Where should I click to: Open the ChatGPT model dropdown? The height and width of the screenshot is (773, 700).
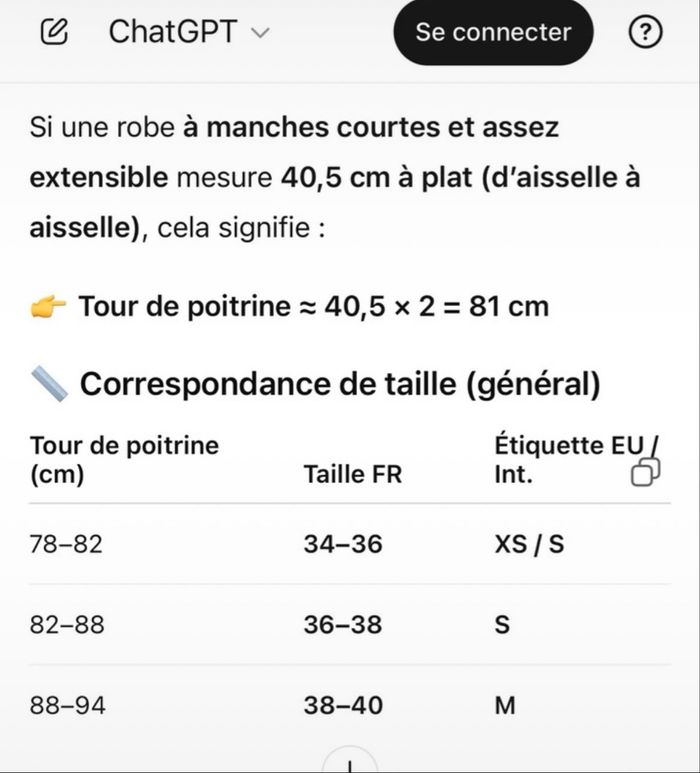pyautogui.click(x=189, y=32)
